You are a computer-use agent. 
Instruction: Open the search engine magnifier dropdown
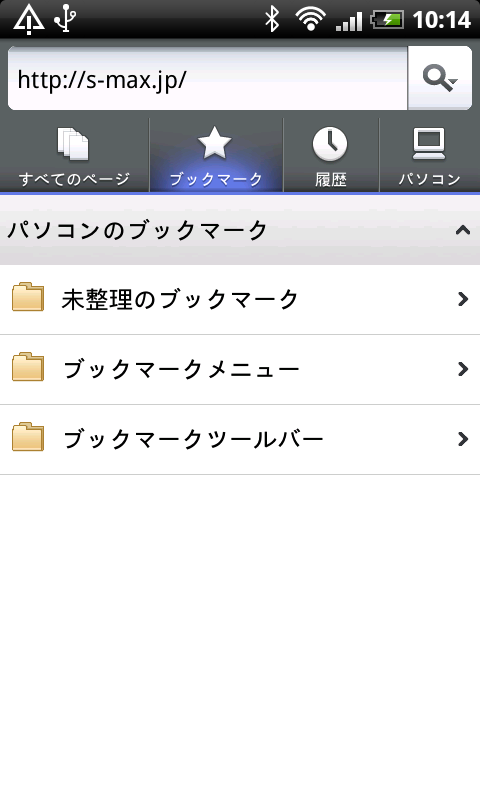coord(440,78)
